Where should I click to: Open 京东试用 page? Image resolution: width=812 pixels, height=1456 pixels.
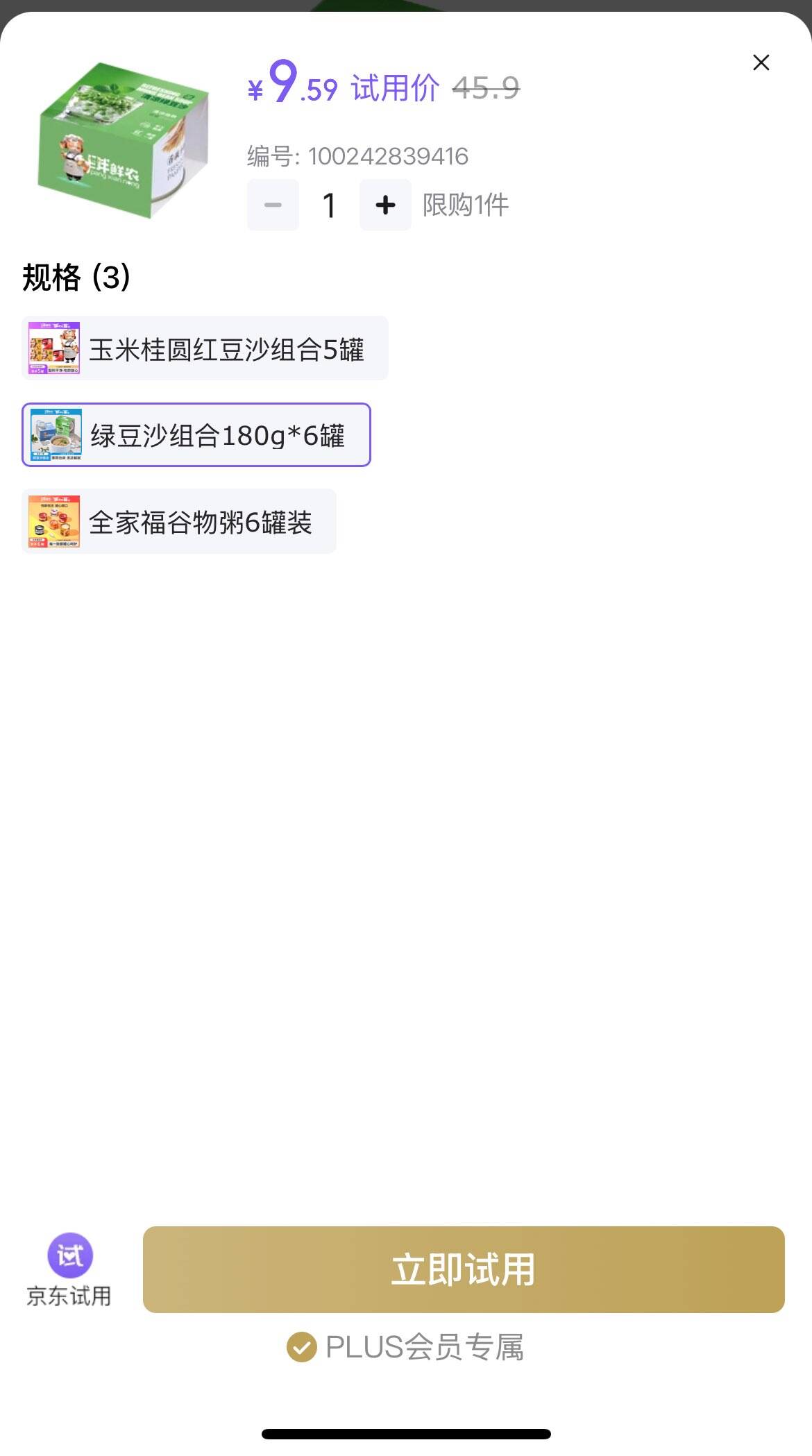coord(69,1269)
